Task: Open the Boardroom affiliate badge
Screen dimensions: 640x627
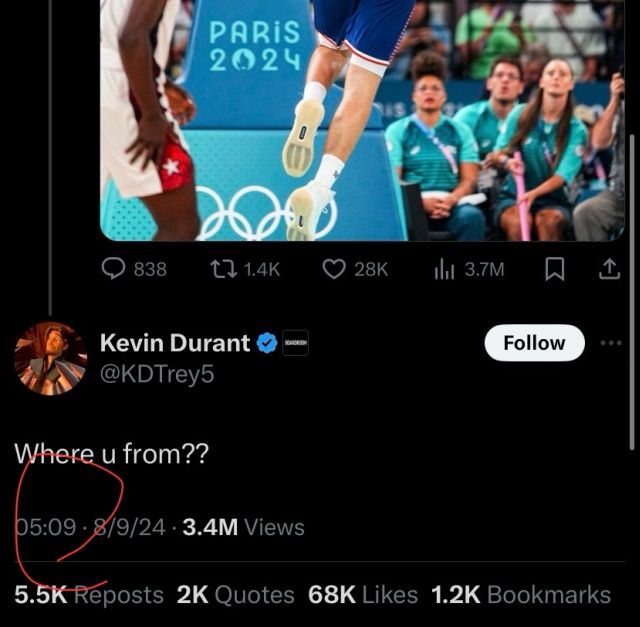Action: click(x=296, y=343)
